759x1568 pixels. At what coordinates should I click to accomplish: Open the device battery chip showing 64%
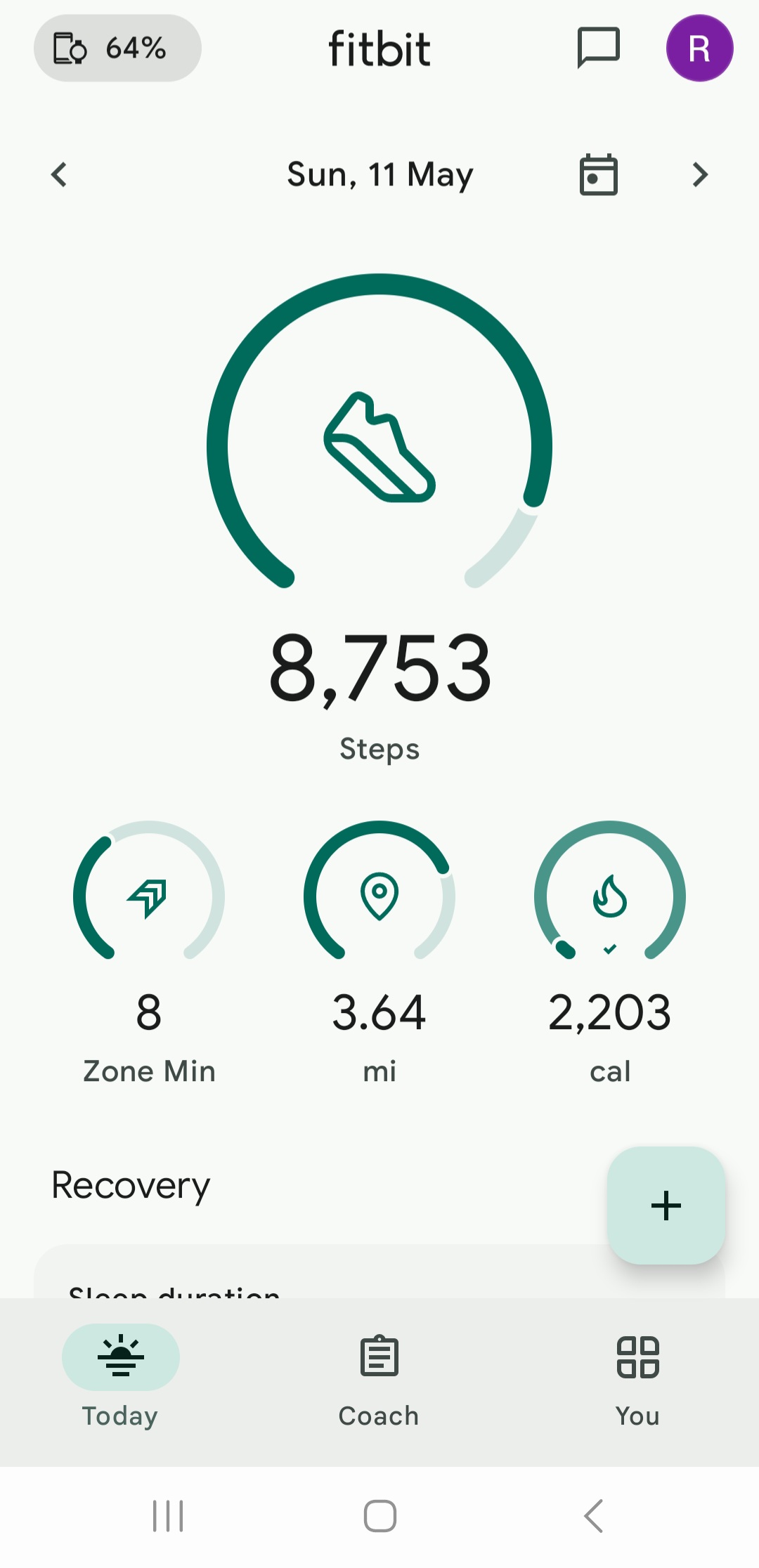(x=117, y=48)
